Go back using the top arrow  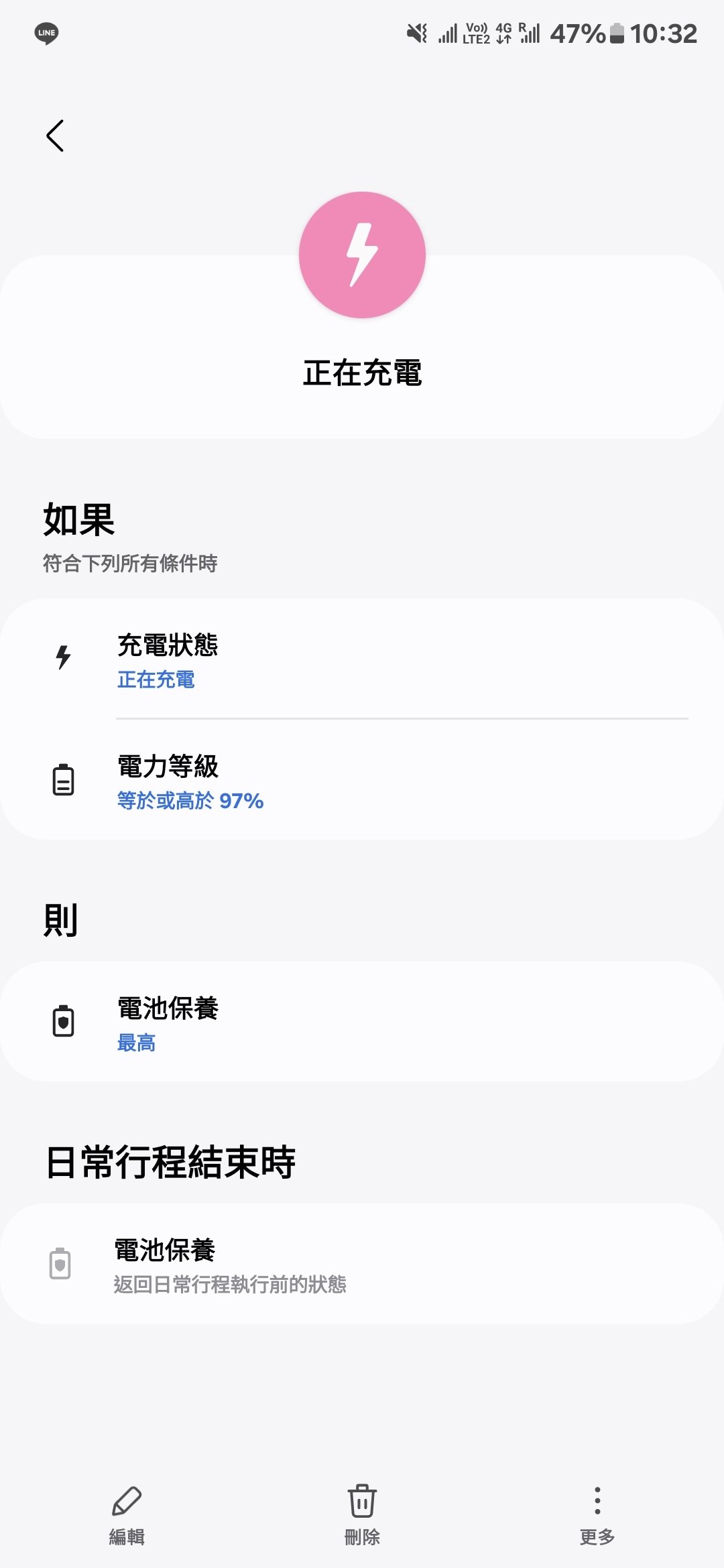55,136
